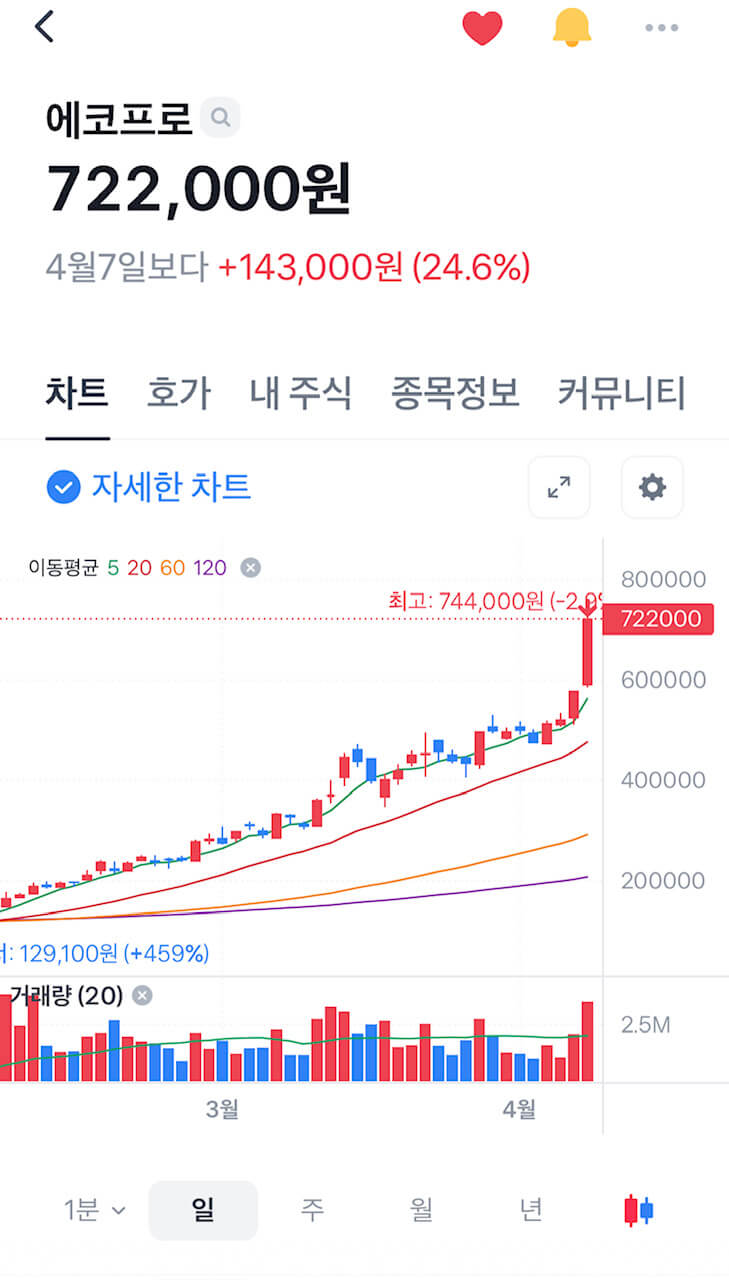Remove the 거래량 (20) indicator

[x=142, y=995]
